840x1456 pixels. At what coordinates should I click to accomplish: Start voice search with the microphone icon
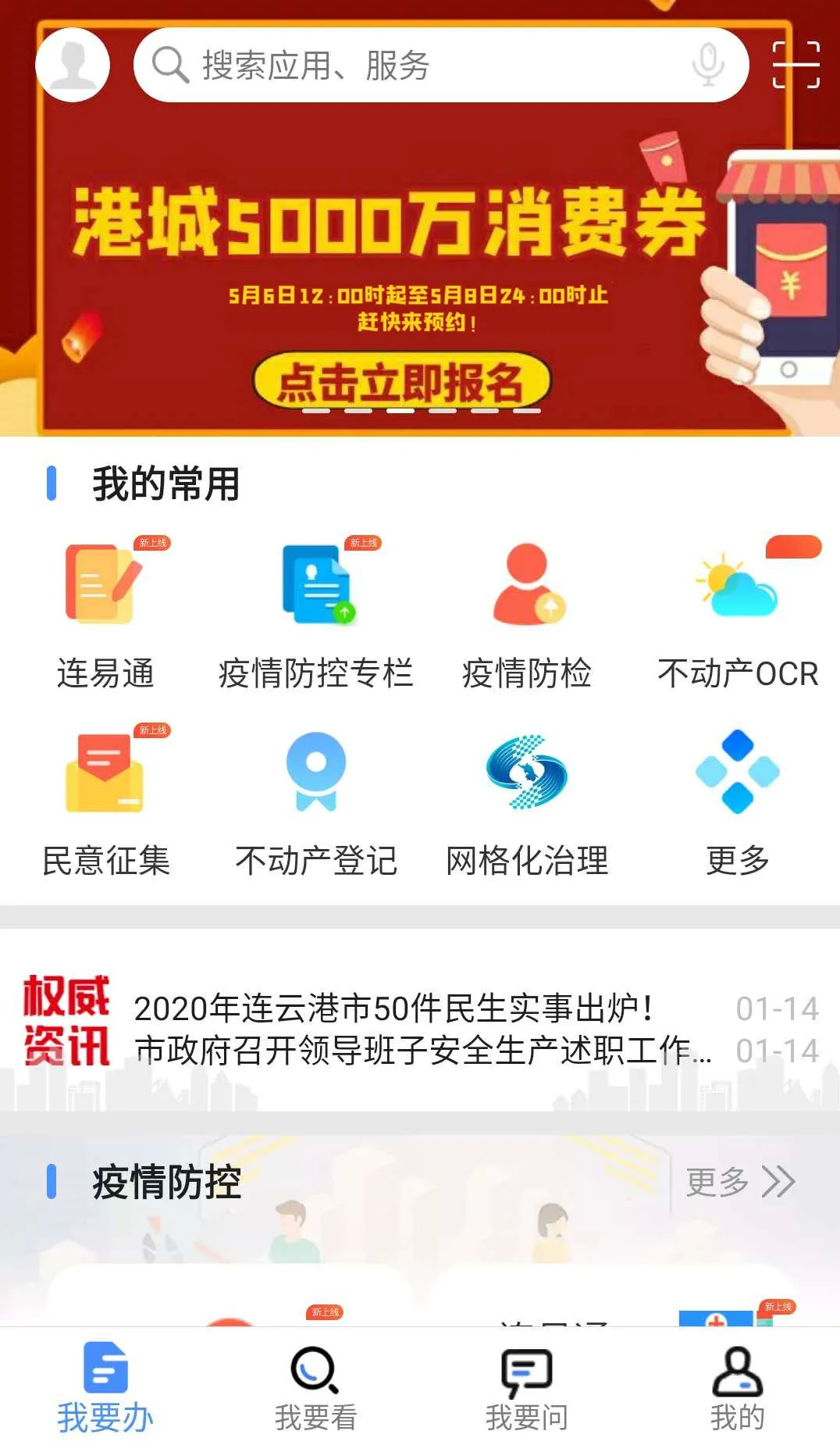click(x=708, y=65)
